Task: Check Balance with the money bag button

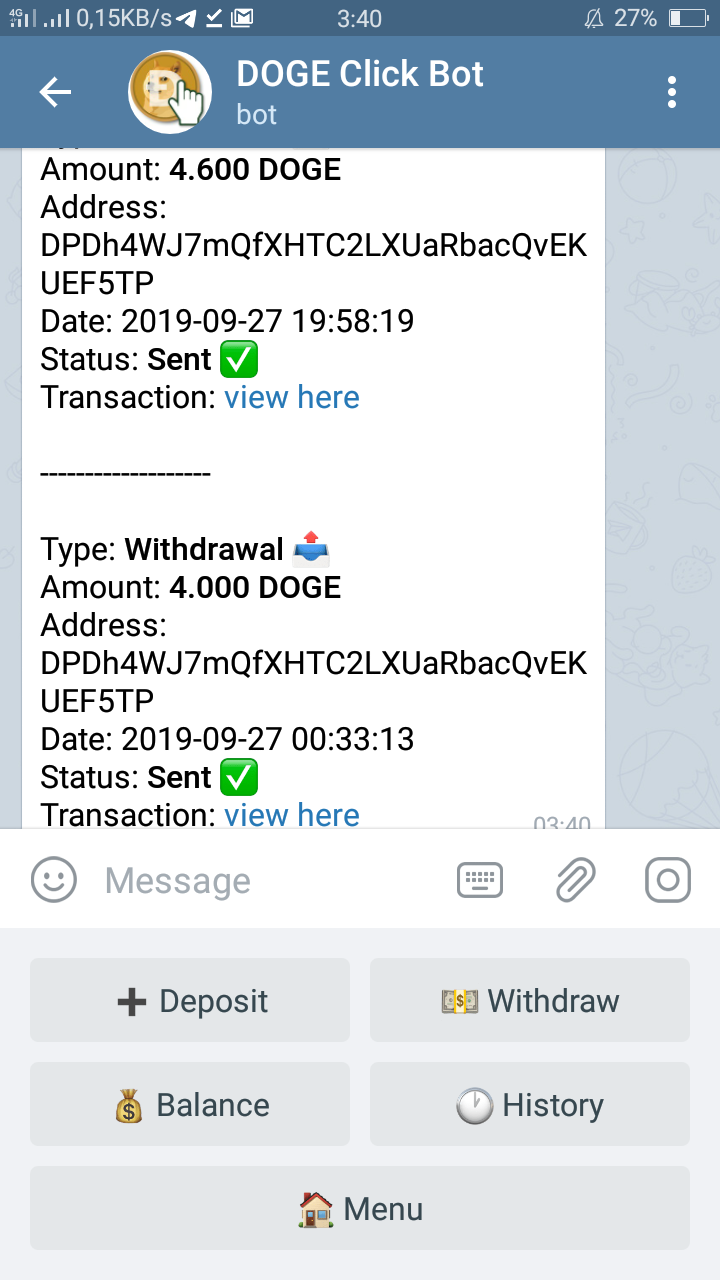Action: click(190, 1104)
